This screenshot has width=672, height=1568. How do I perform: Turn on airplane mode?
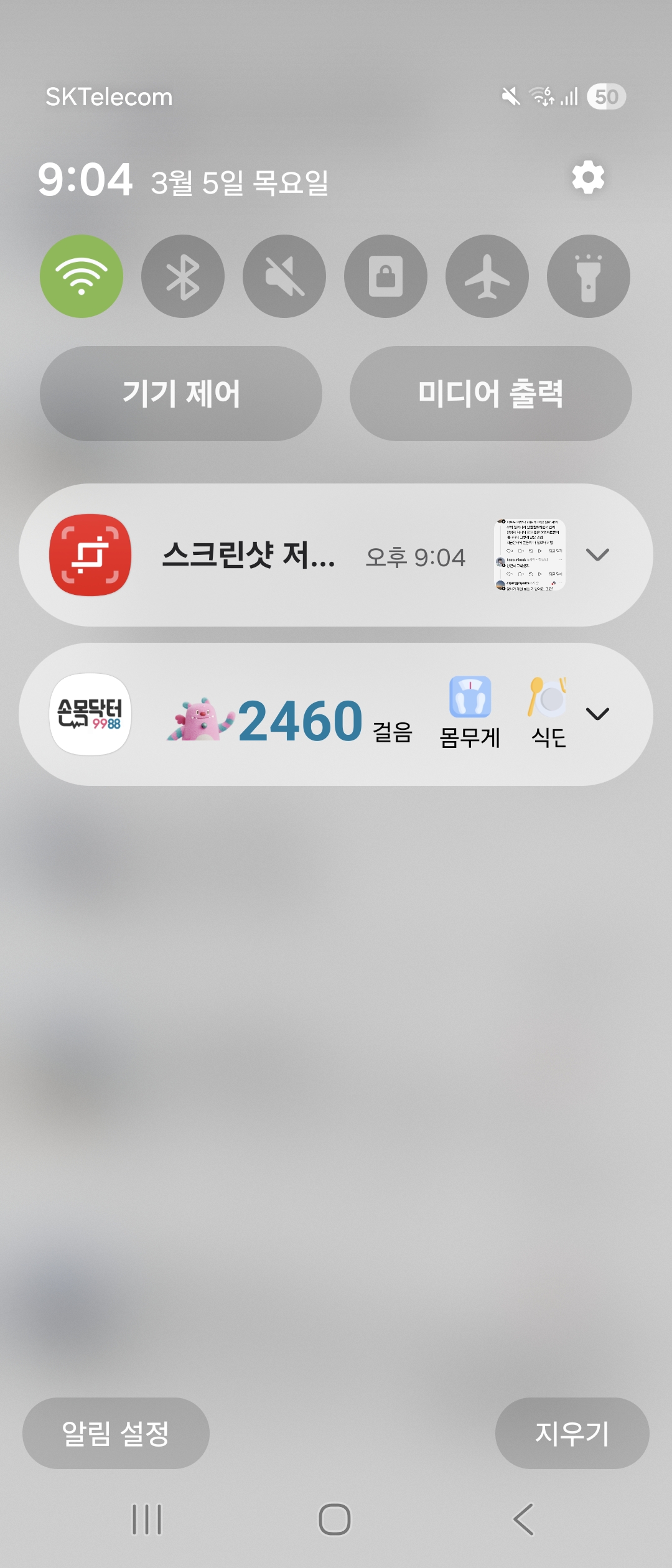487,276
